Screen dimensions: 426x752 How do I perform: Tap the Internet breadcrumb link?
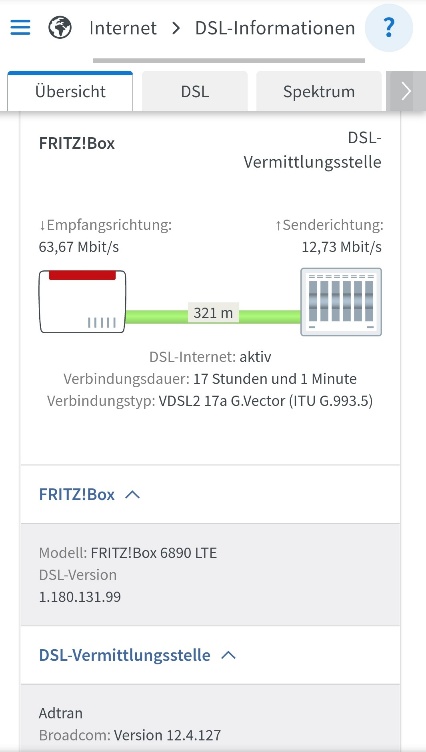point(123,28)
